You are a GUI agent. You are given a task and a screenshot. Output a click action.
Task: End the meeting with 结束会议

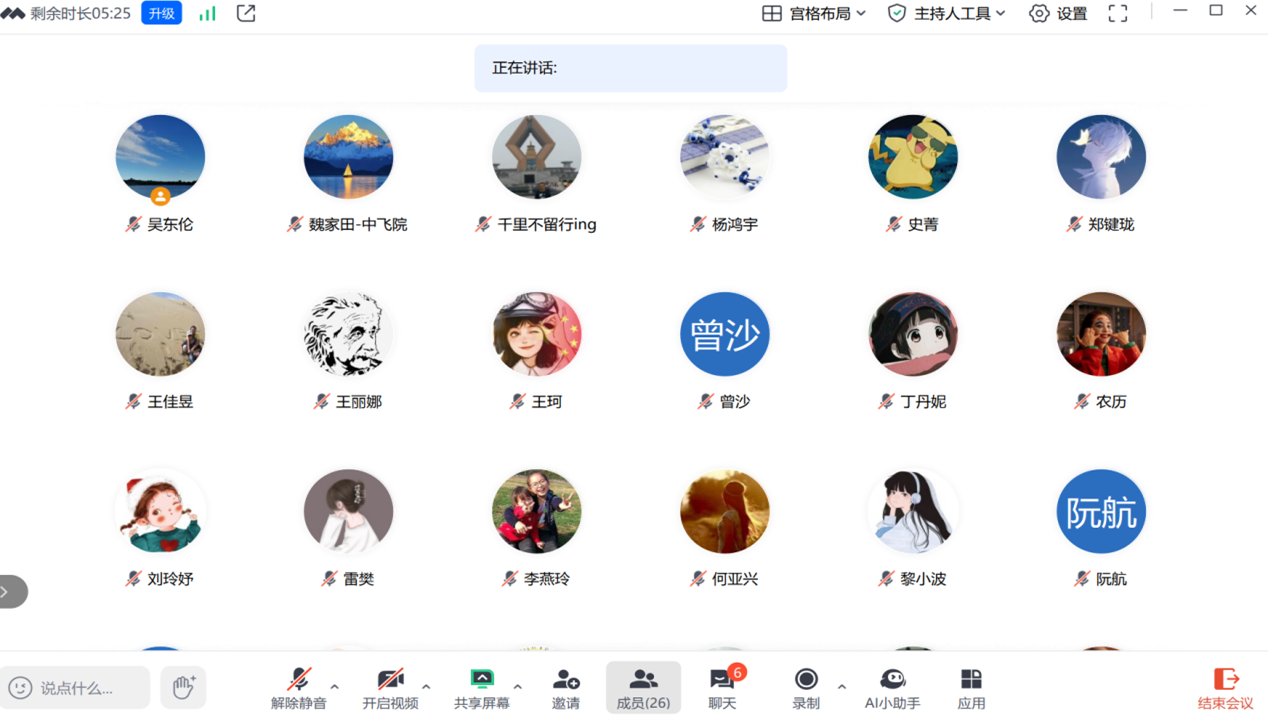1225,688
